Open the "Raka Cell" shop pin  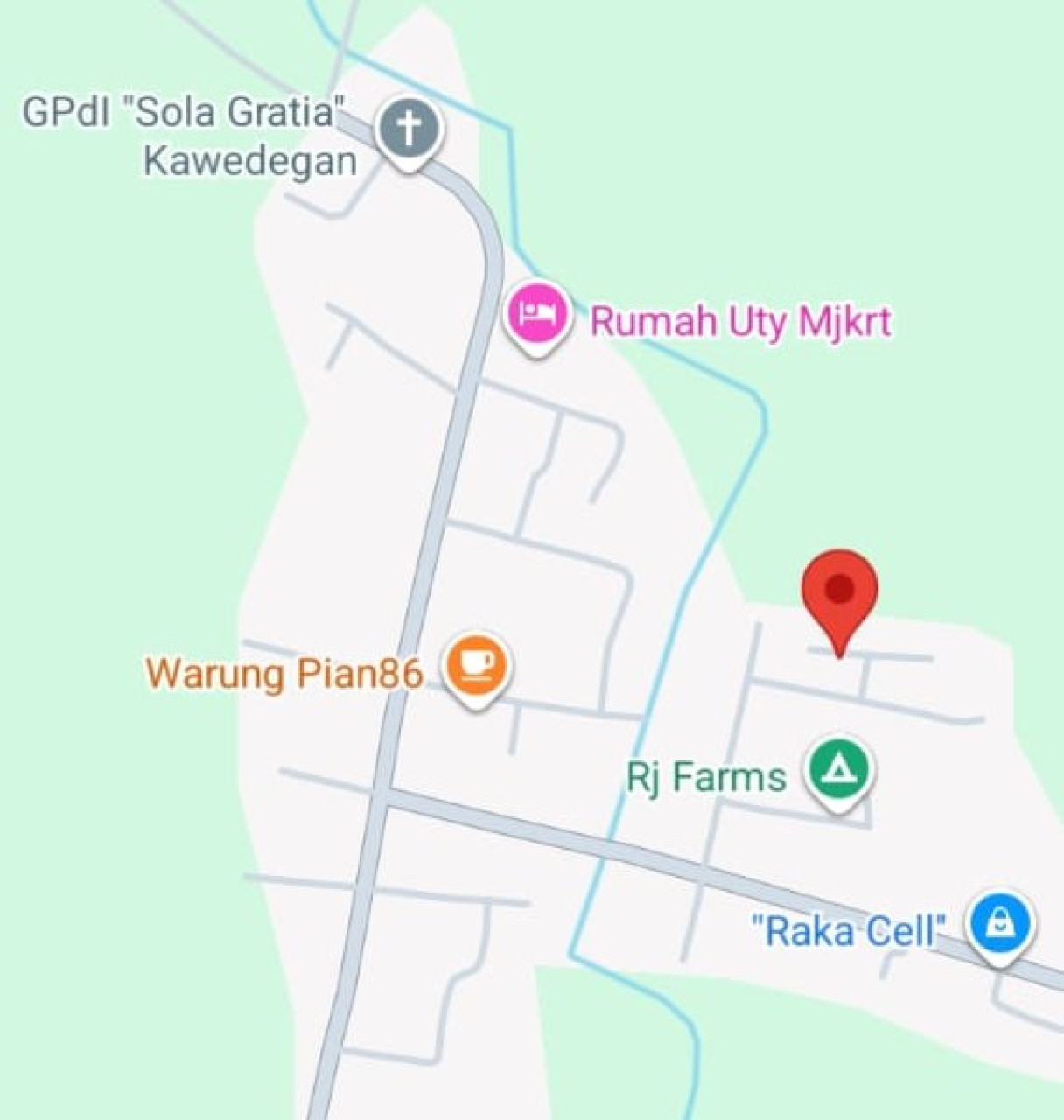pos(1001,926)
